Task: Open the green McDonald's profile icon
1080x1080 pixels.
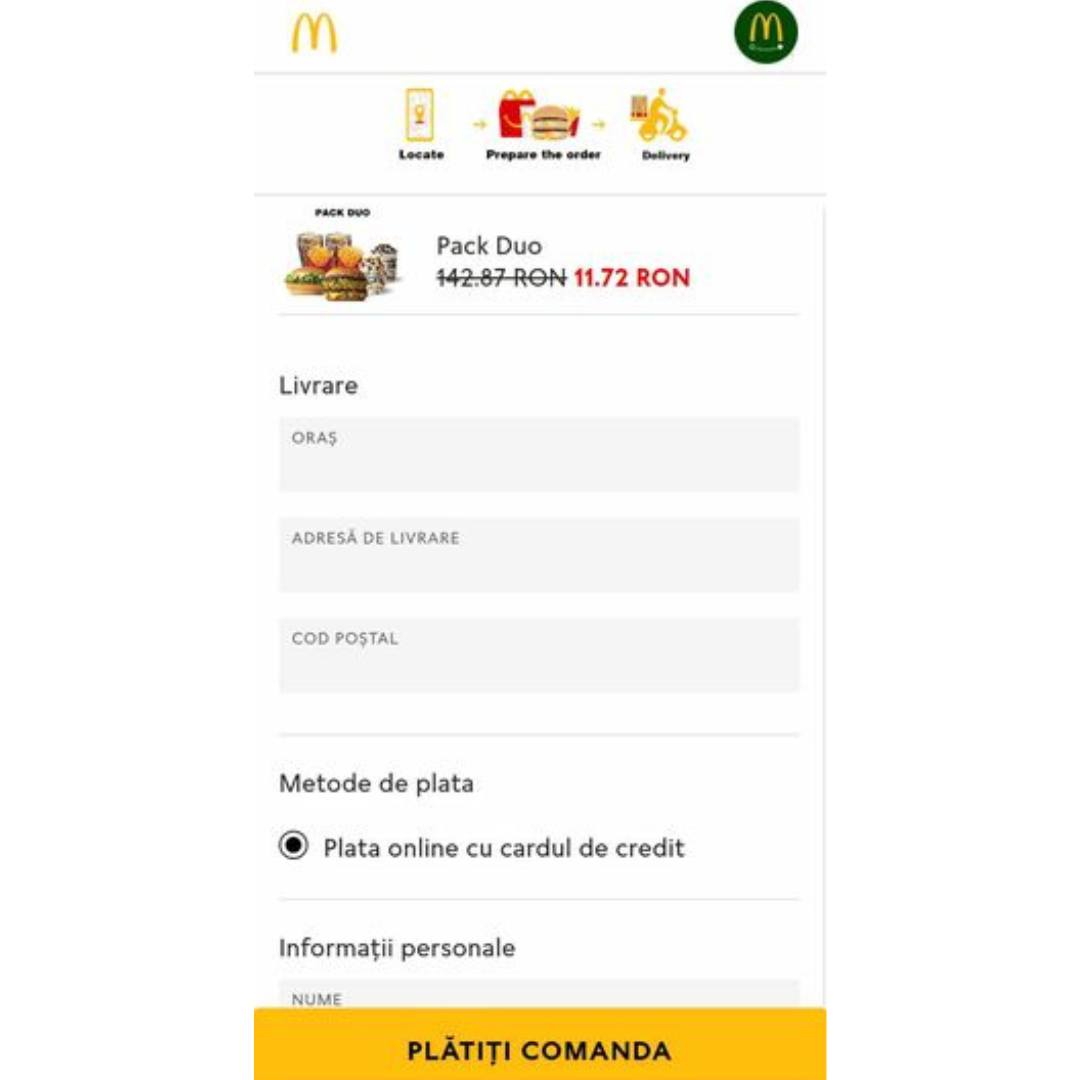Action: tap(766, 32)
